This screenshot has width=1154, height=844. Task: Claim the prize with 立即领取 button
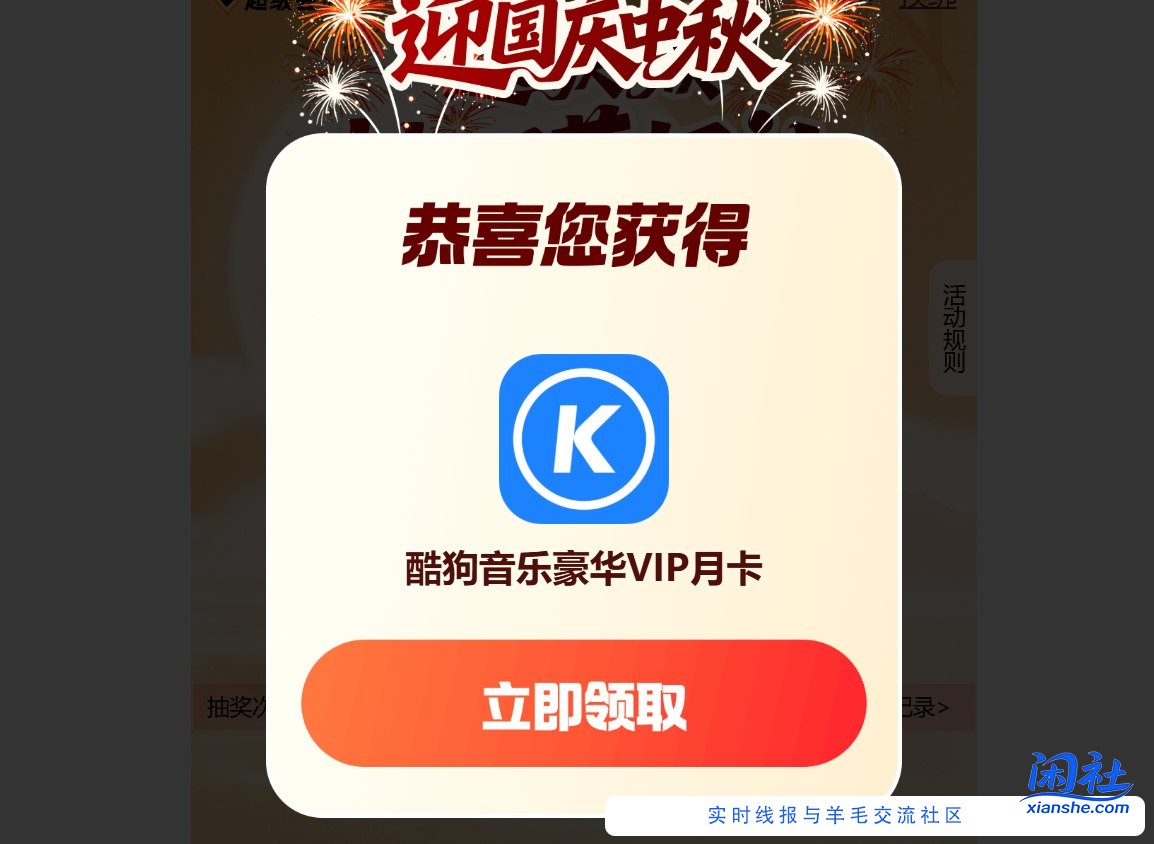tap(583, 704)
